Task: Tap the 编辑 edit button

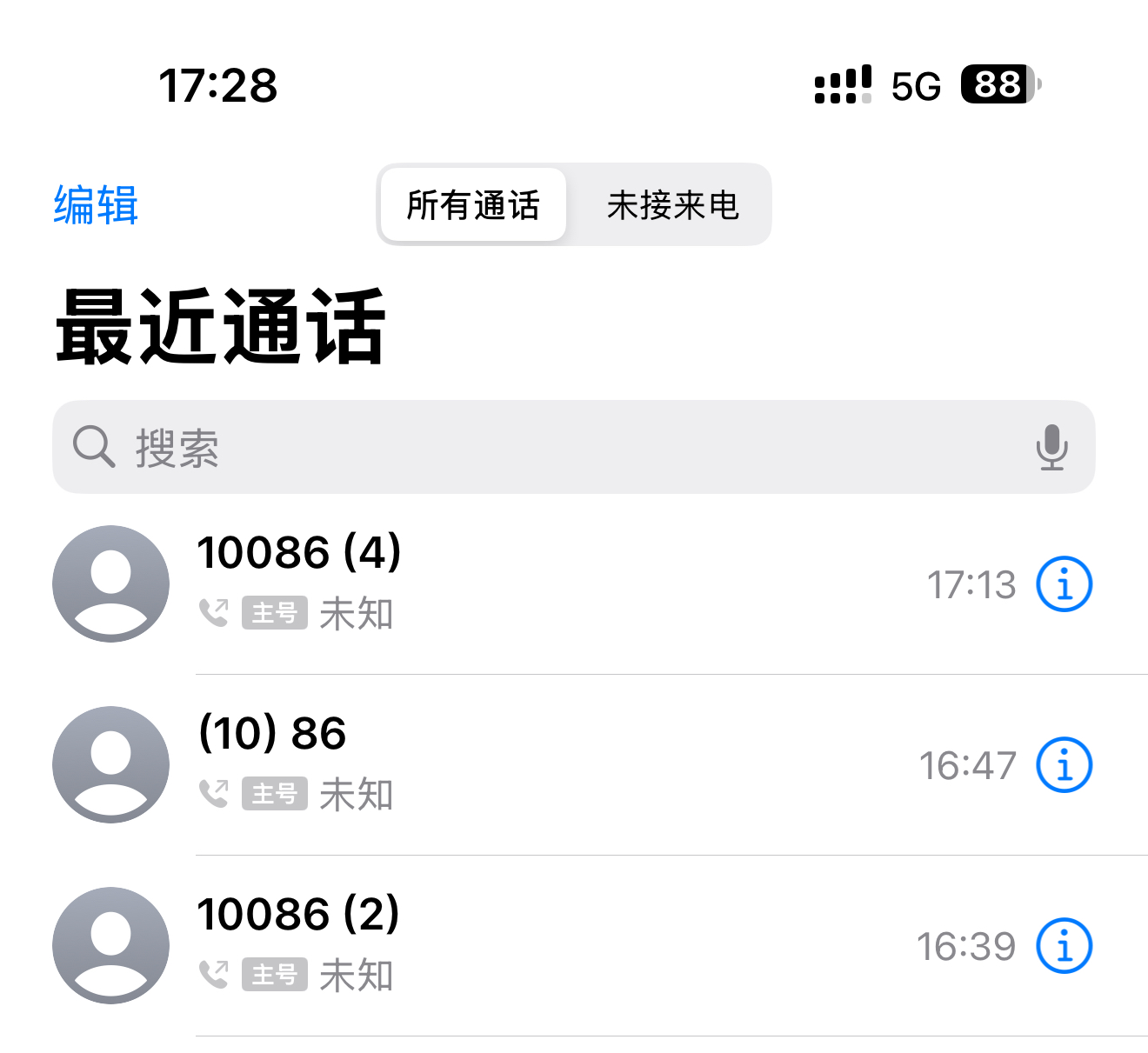Action: pos(96,205)
